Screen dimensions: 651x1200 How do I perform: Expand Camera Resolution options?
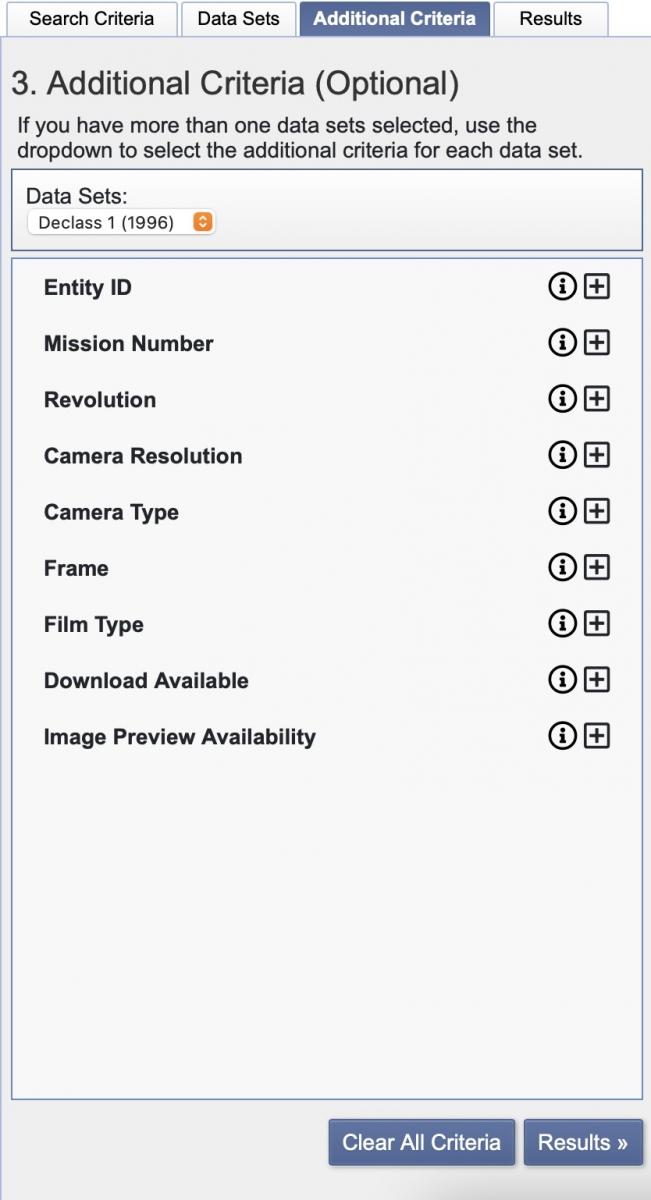(x=597, y=456)
